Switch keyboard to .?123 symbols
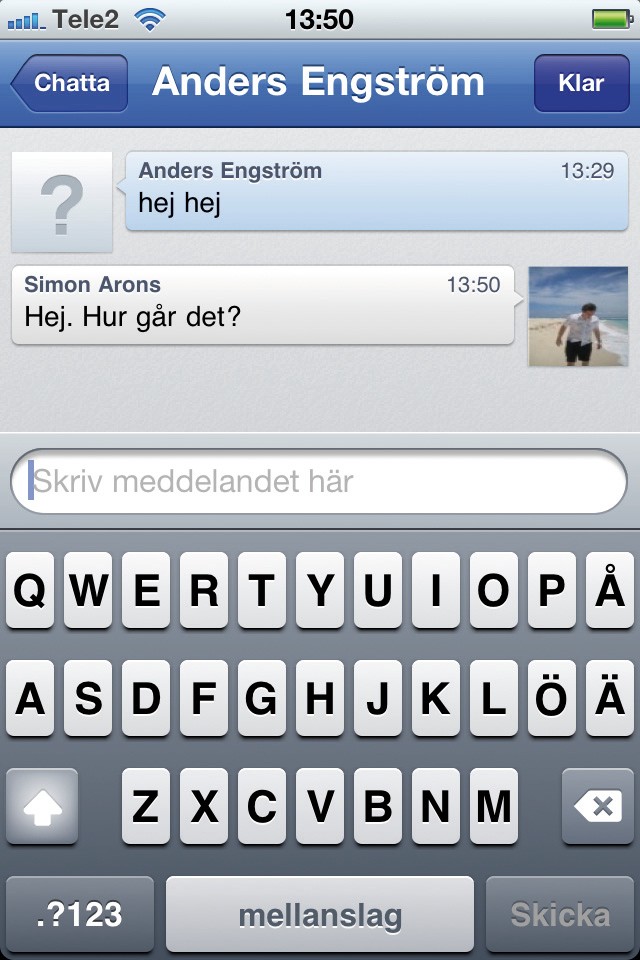The height and width of the screenshot is (960, 640). [x=79, y=914]
